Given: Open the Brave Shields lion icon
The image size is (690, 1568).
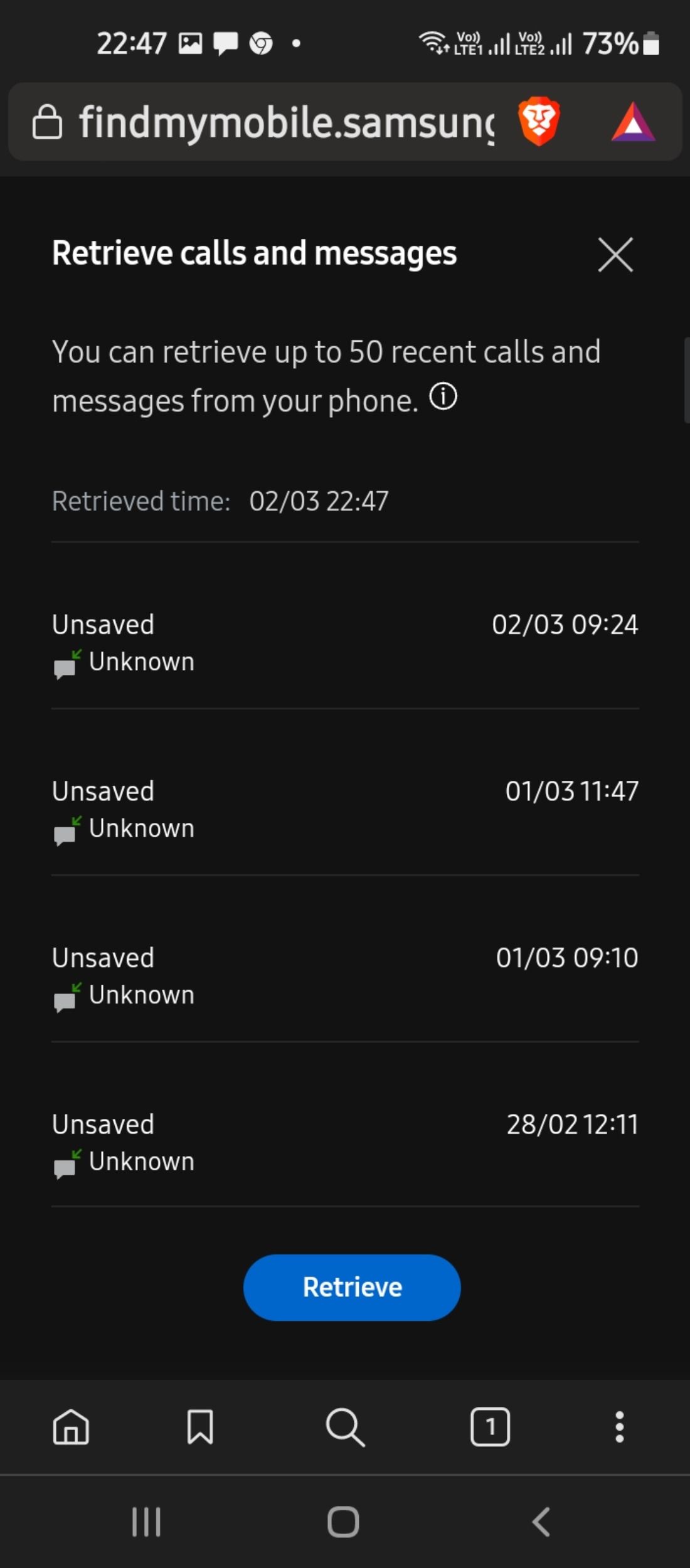Looking at the screenshot, I should pos(538,121).
